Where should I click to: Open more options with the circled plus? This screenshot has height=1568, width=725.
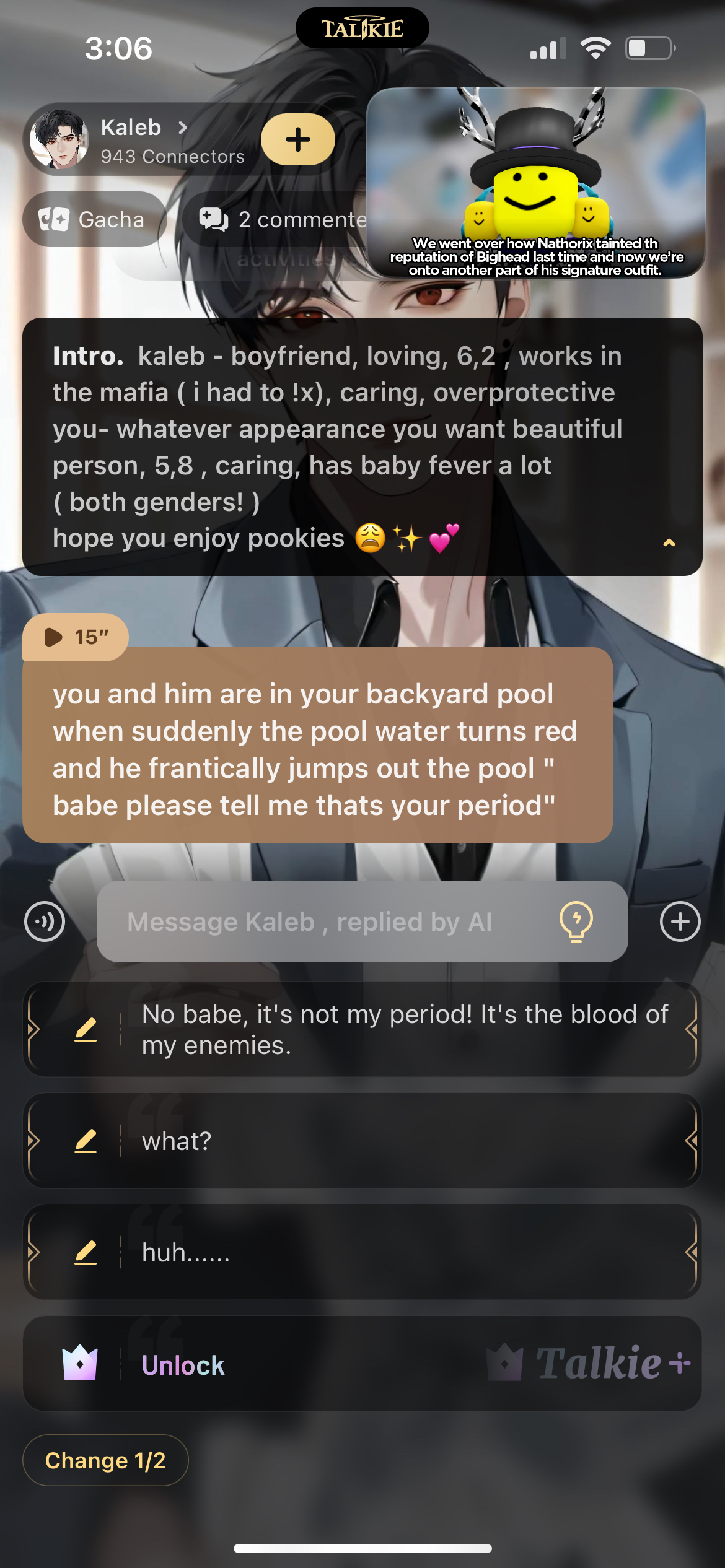pyautogui.click(x=680, y=921)
